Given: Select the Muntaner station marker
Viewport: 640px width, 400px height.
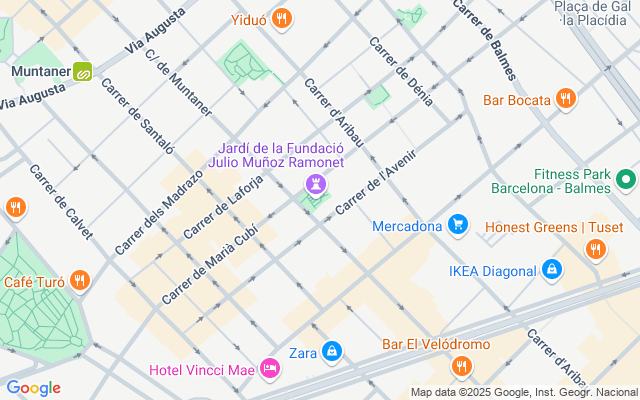Looking at the screenshot, I should [x=82, y=72].
